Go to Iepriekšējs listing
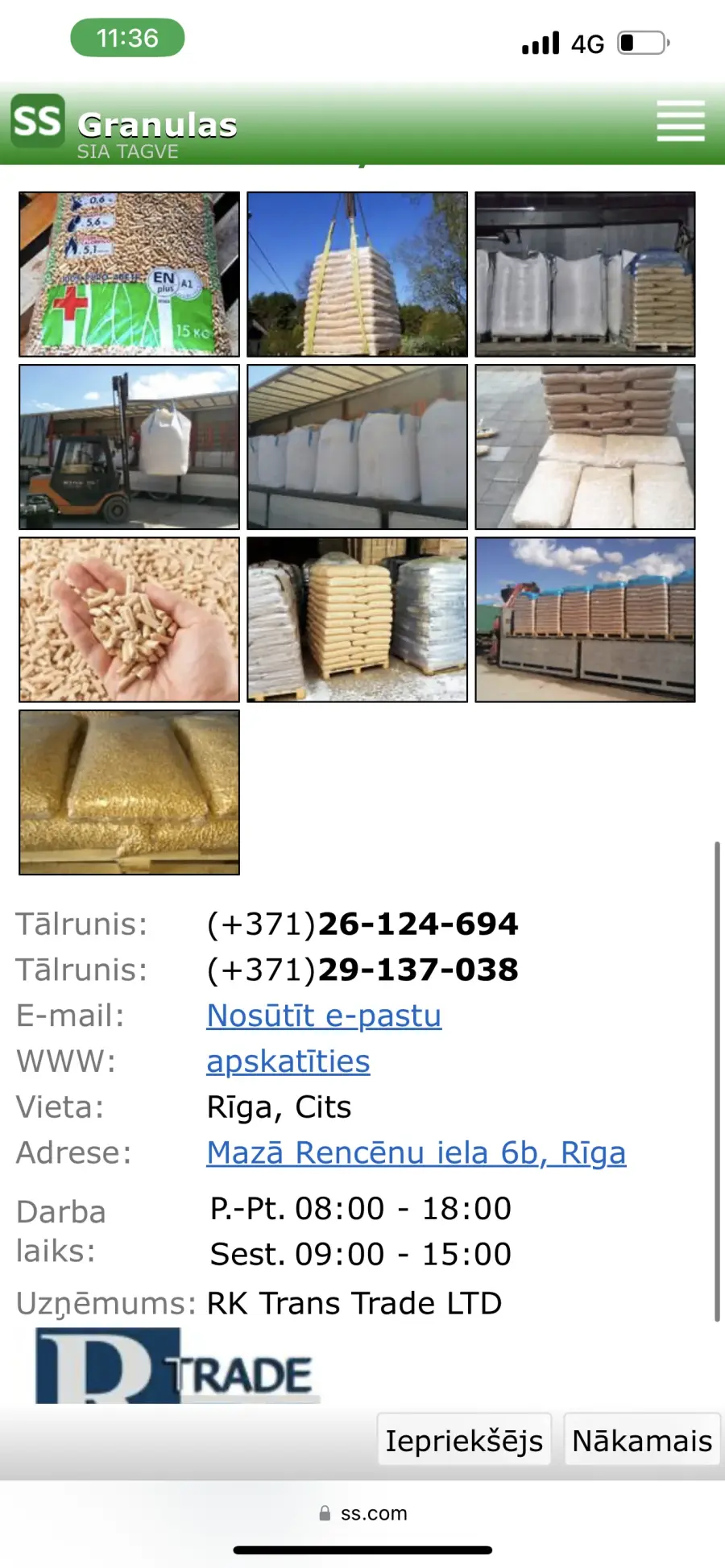 (464, 1440)
